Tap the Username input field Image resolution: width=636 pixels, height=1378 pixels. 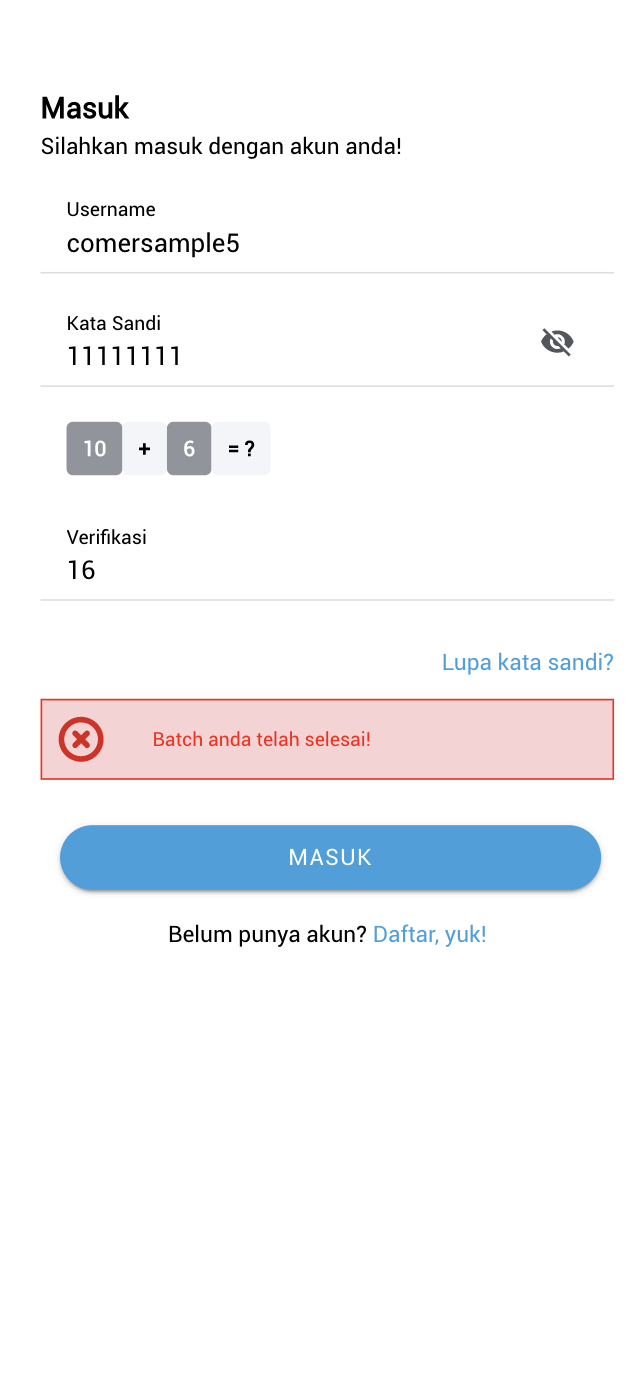pyautogui.click(x=300, y=243)
